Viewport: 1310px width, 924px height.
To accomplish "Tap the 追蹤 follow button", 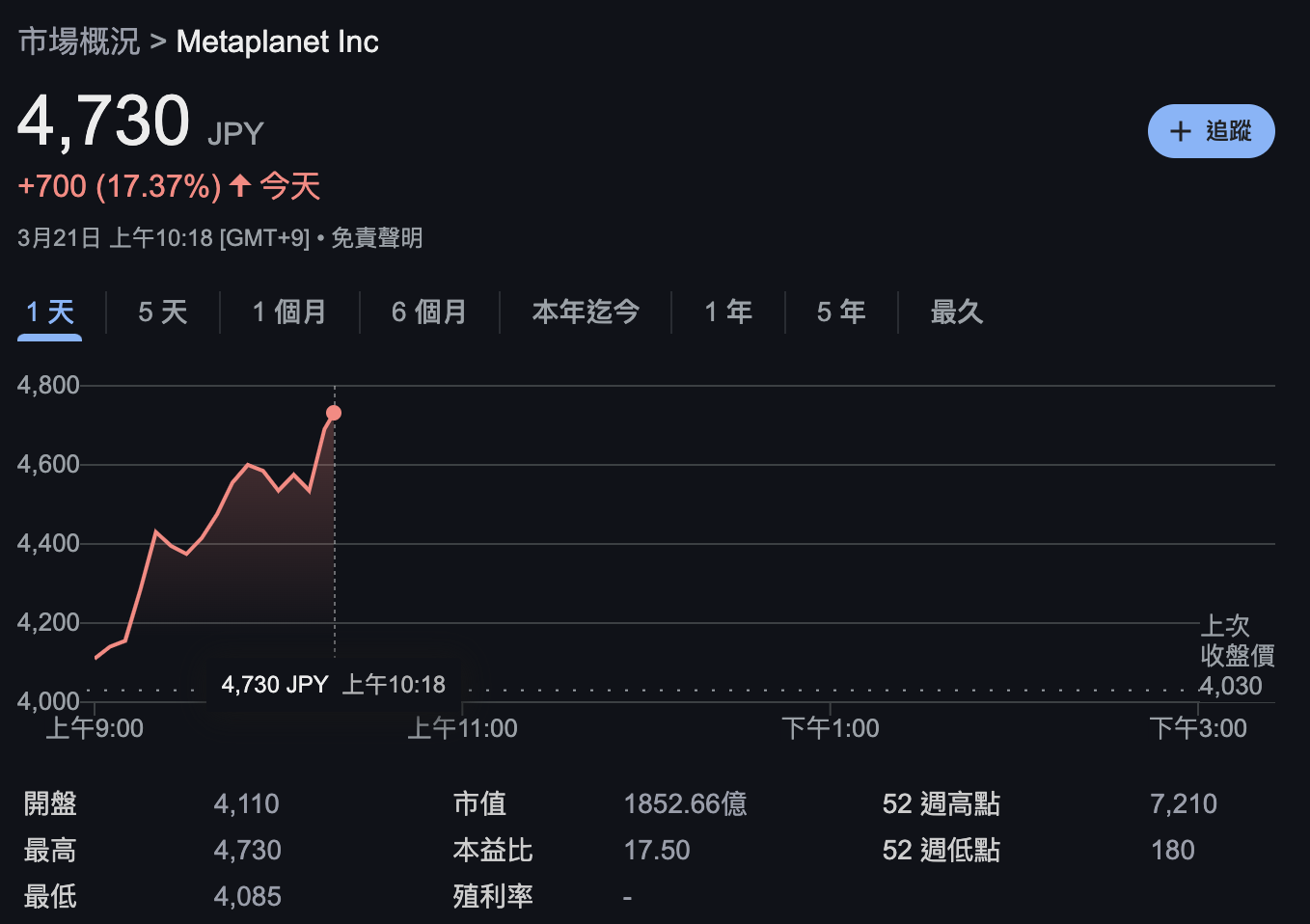I will click(x=1211, y=131).
